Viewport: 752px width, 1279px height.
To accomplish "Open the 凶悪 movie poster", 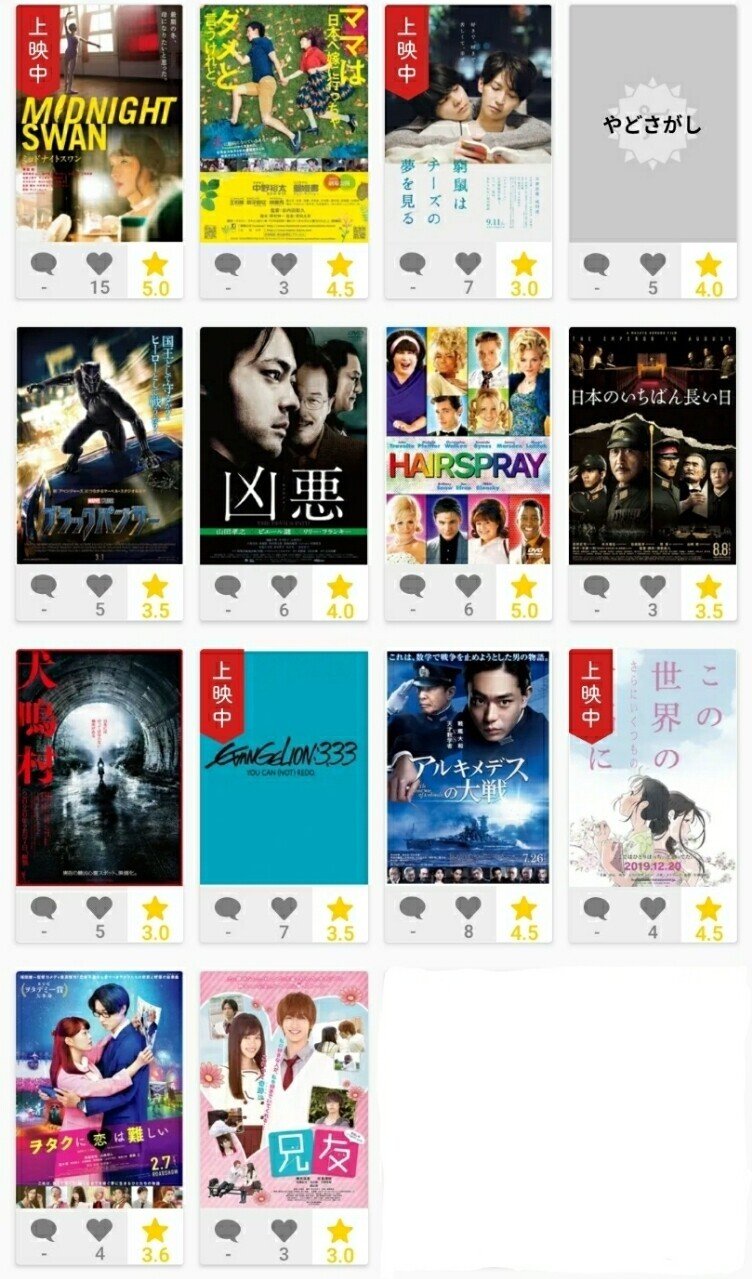I will (x=283, y=446).
